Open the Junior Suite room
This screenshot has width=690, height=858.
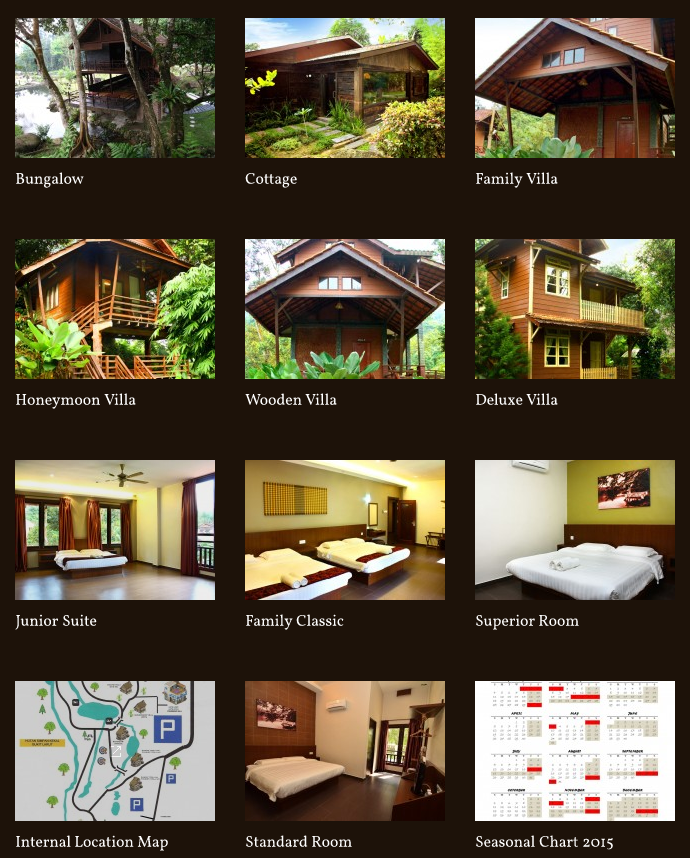[x=115, y=530]
